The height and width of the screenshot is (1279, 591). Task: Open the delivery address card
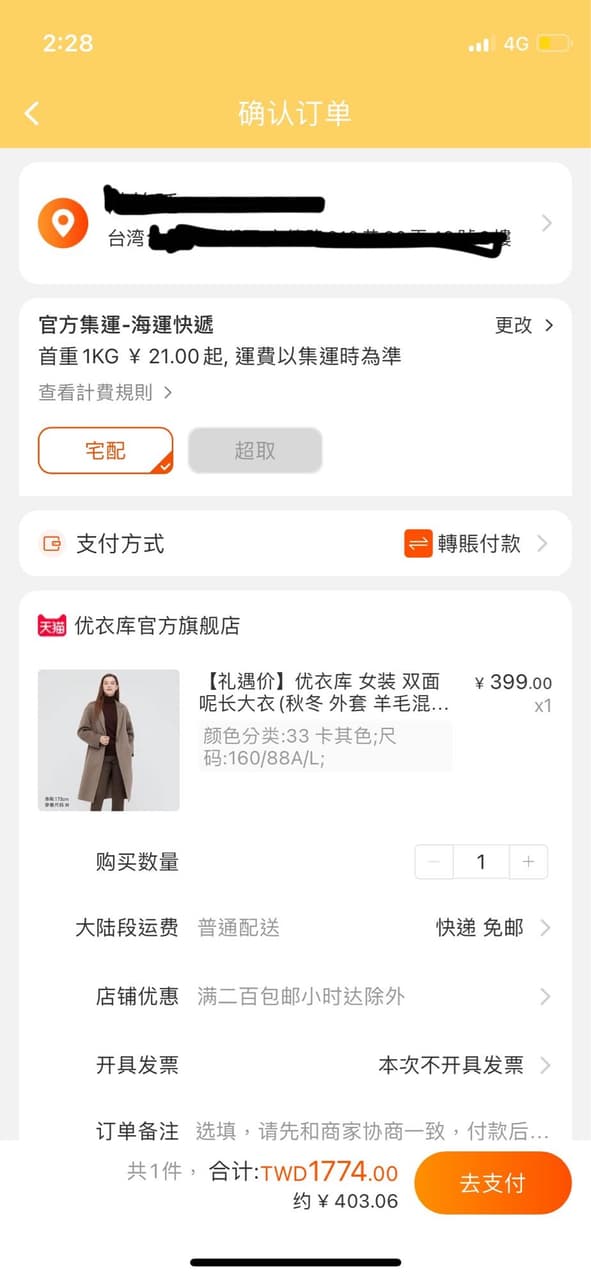point(295,223)
